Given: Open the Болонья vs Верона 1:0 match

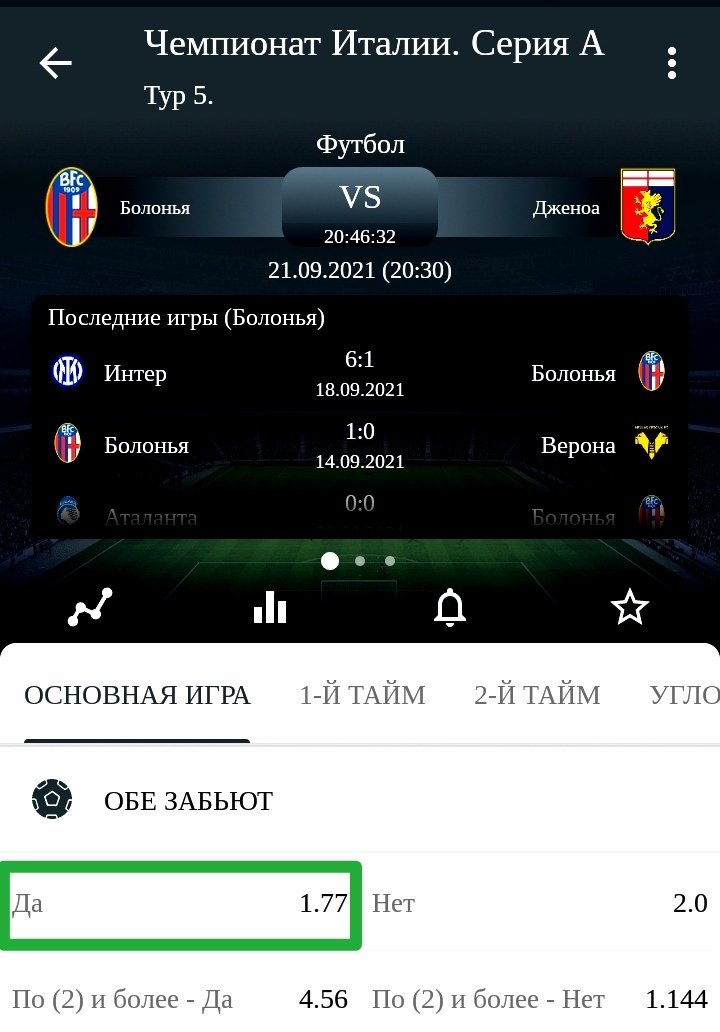Looking at the screenshot, I should [x=360, y=445].
